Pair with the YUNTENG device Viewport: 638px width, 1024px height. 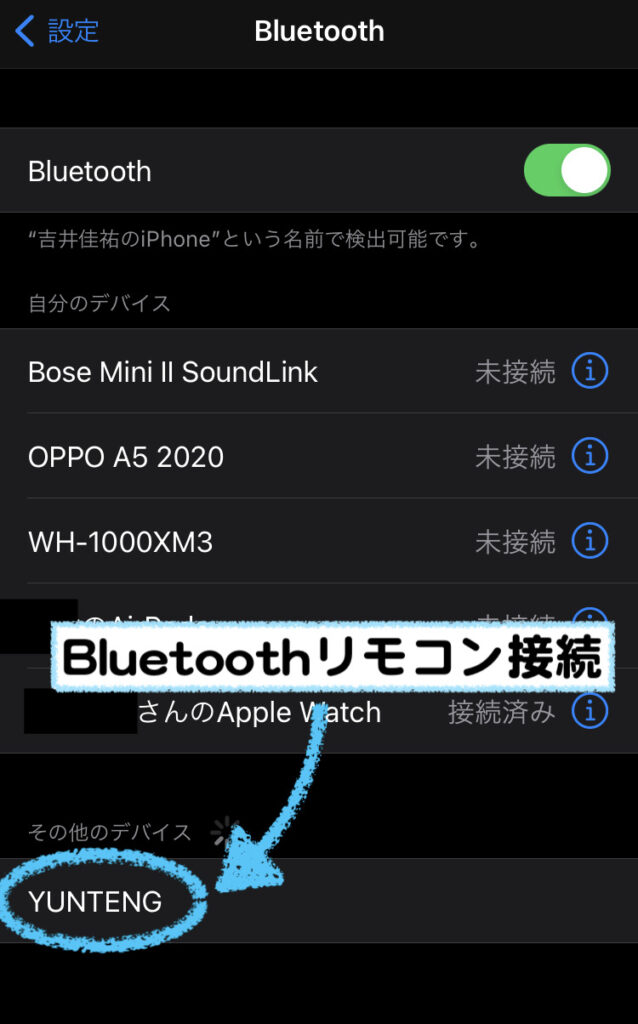coord(319,901)
